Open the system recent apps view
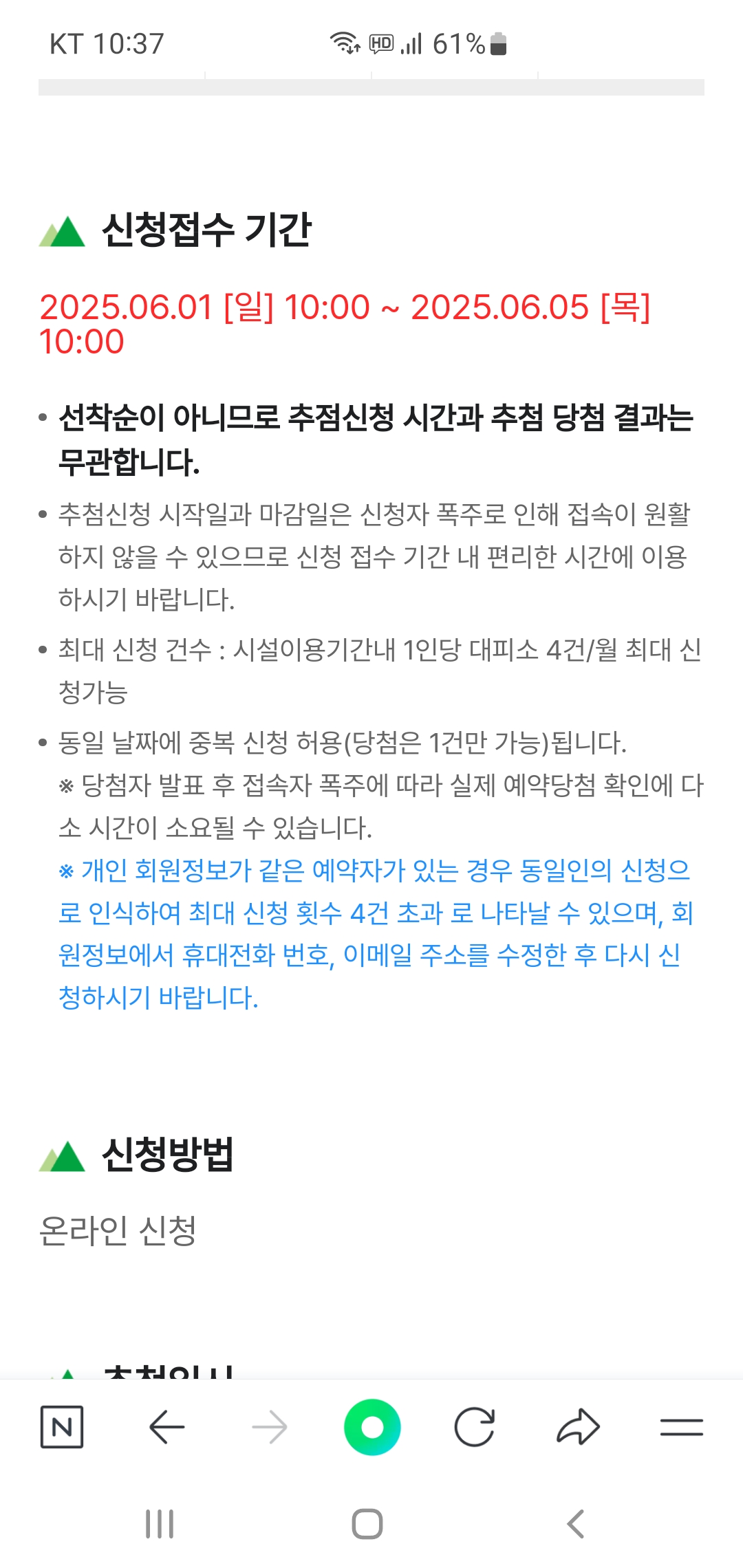The width and height of the screenshot is (743, 1568). [160, 1524]
